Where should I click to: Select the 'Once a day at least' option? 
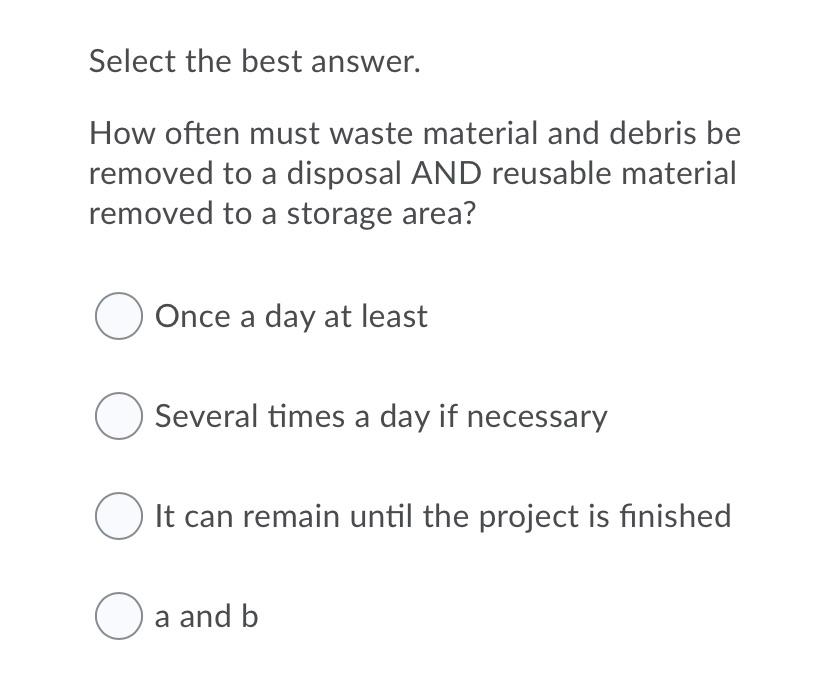click(118, 317)
